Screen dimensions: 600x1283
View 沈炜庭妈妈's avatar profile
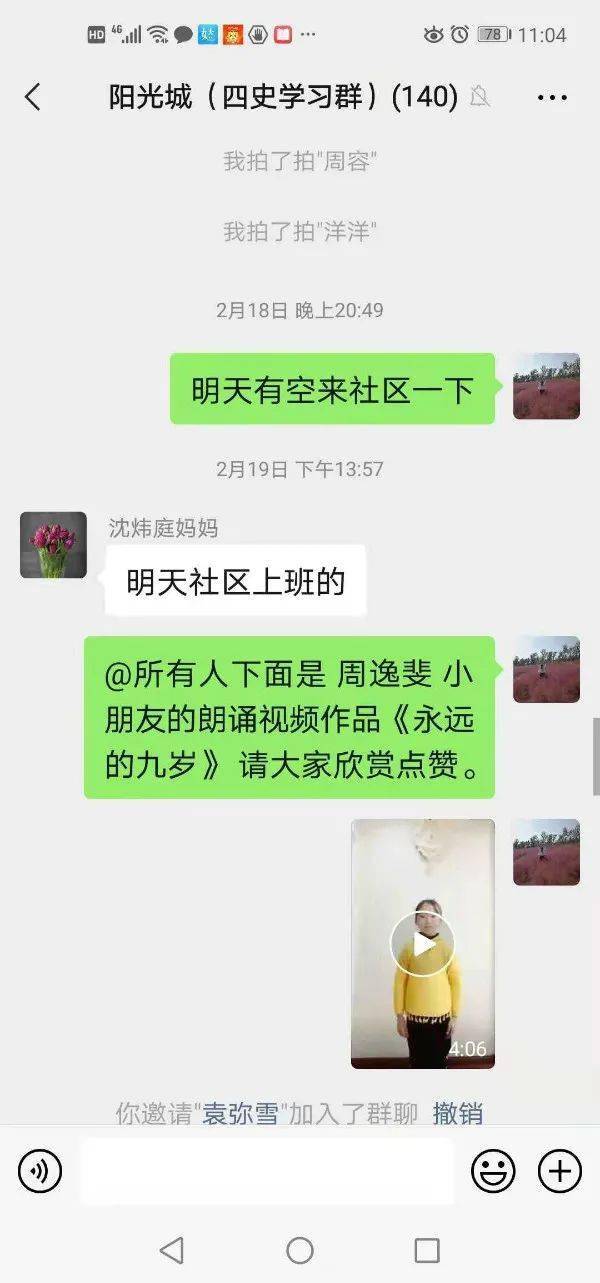(53, 545)
